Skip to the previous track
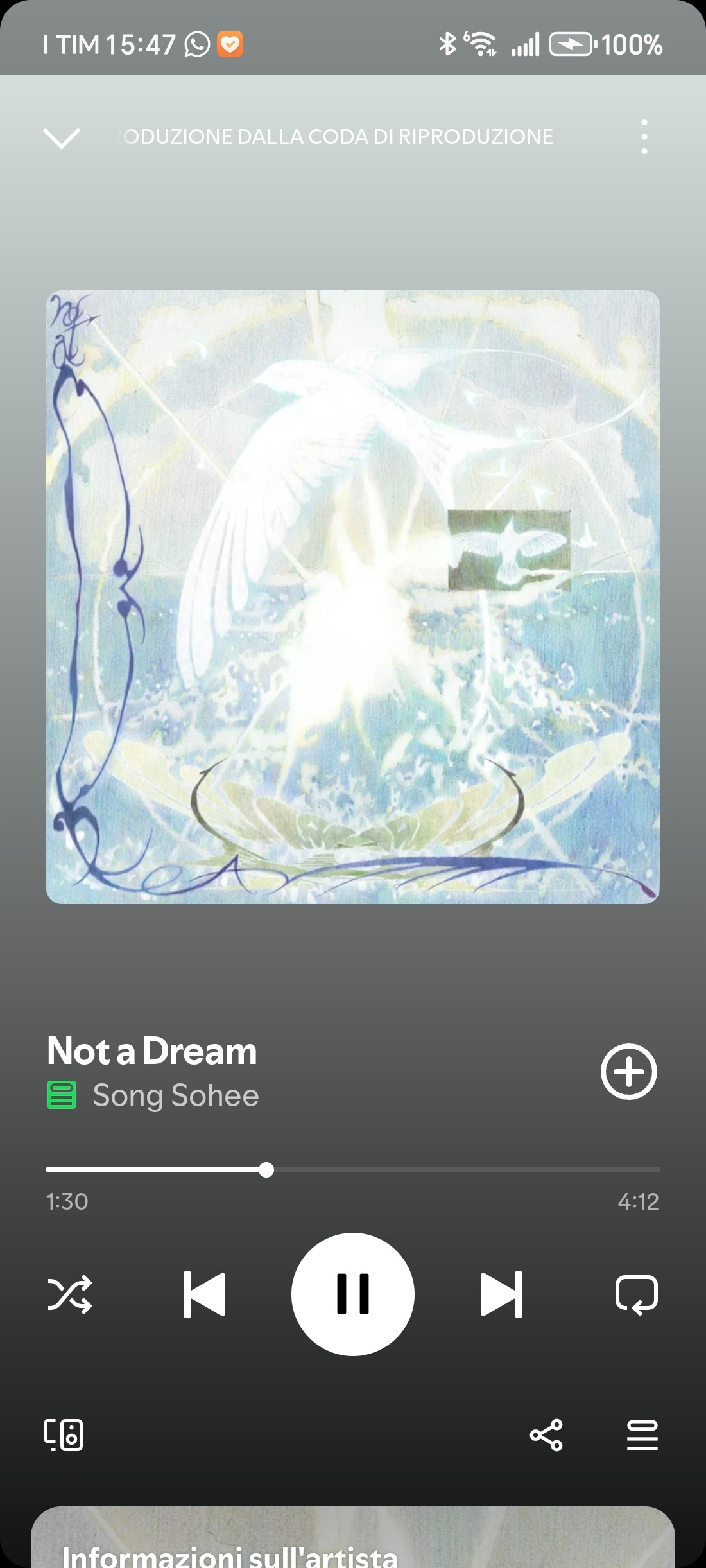The height and width of the screenshot is (1568, 706). click(x=204, y=1294)
